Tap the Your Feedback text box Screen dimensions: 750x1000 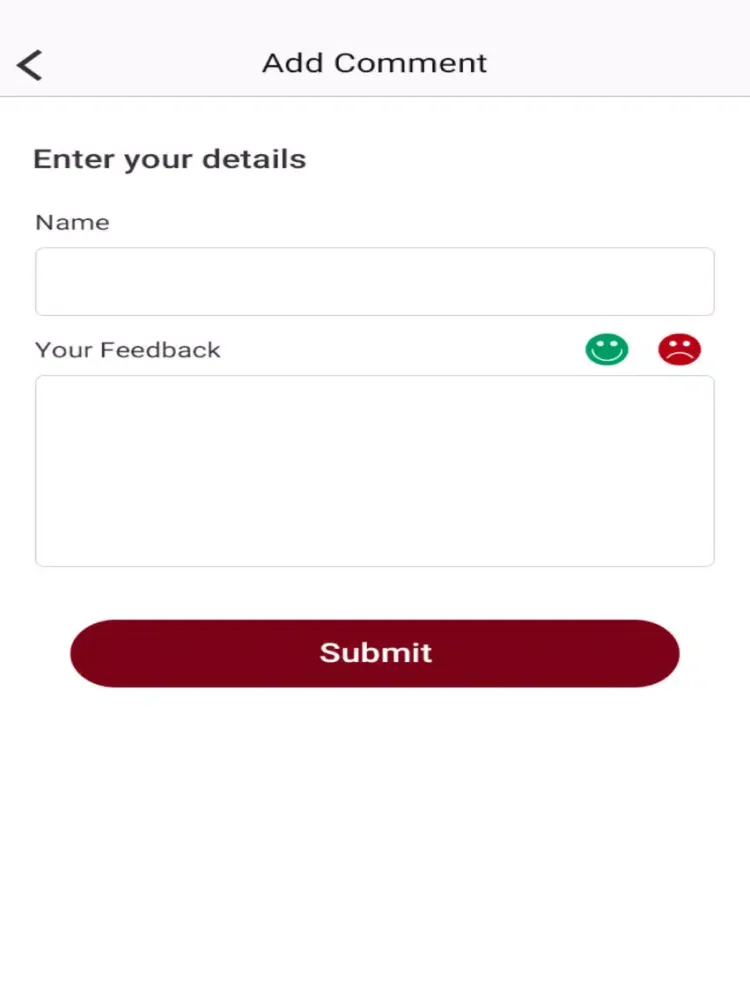tap(374, 471)
